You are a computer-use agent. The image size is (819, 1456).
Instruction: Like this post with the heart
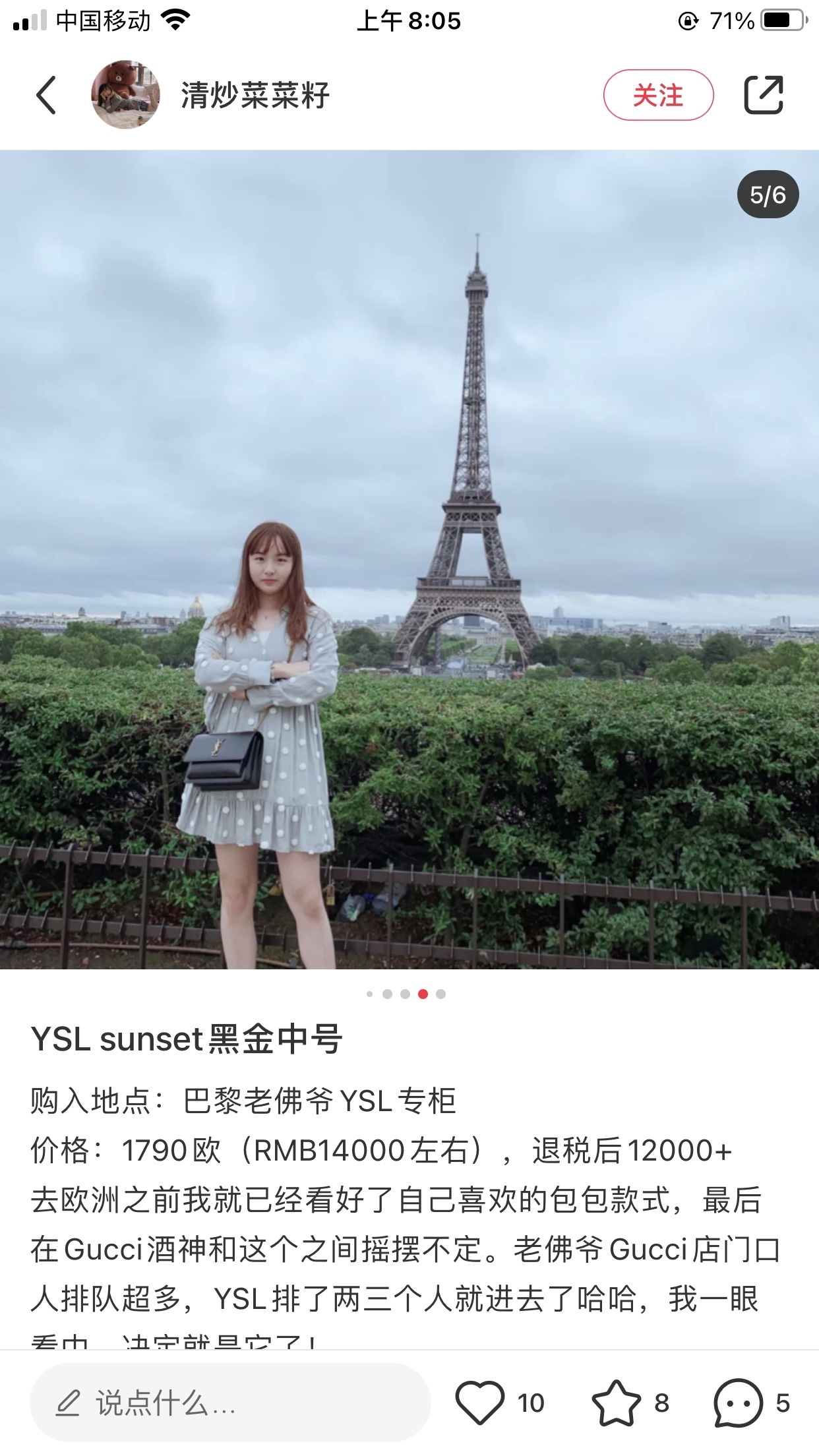point(480,1403)
